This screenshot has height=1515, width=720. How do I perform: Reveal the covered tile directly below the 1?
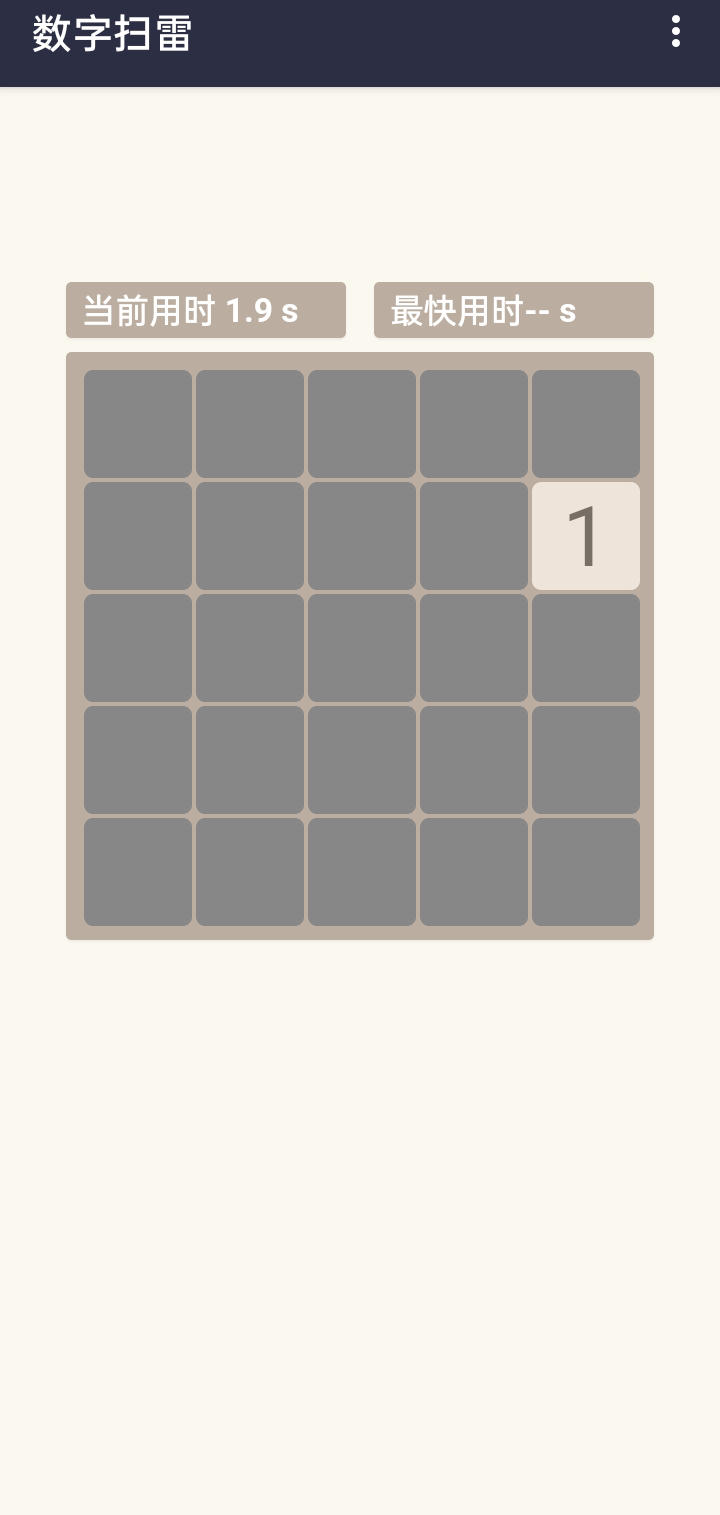coord(585,648)
